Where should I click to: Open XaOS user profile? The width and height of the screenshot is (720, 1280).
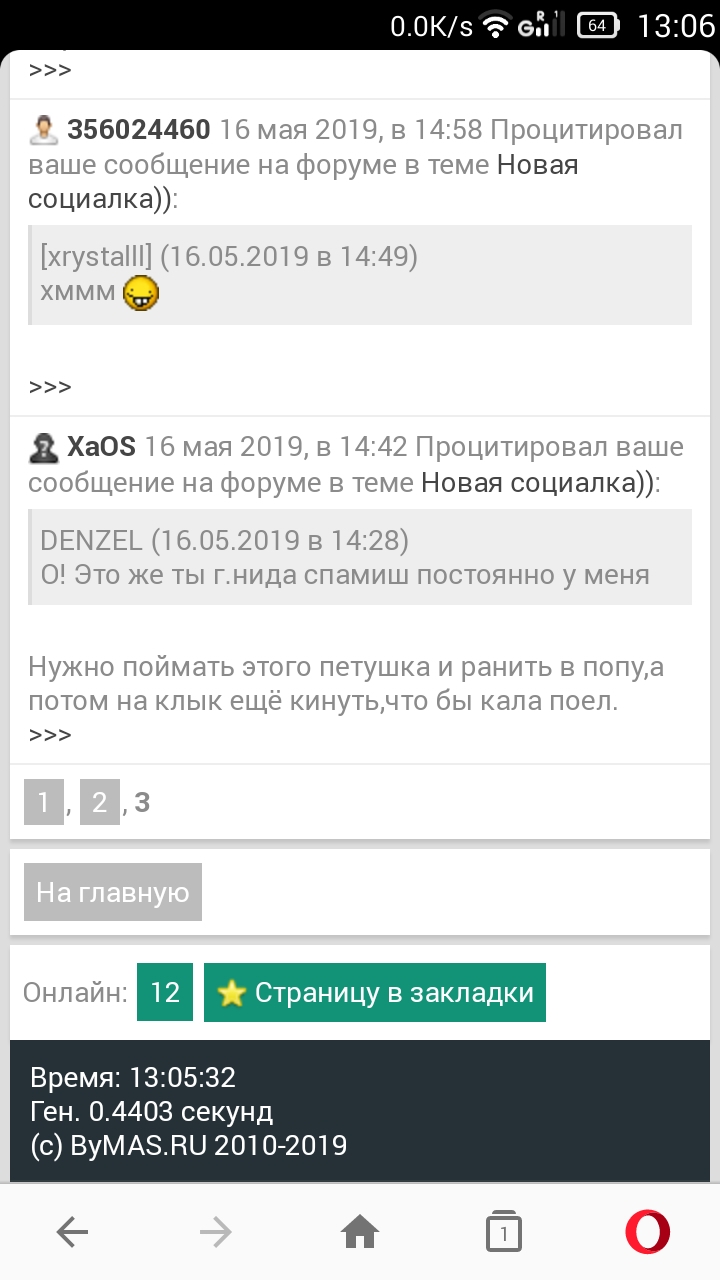101,446
